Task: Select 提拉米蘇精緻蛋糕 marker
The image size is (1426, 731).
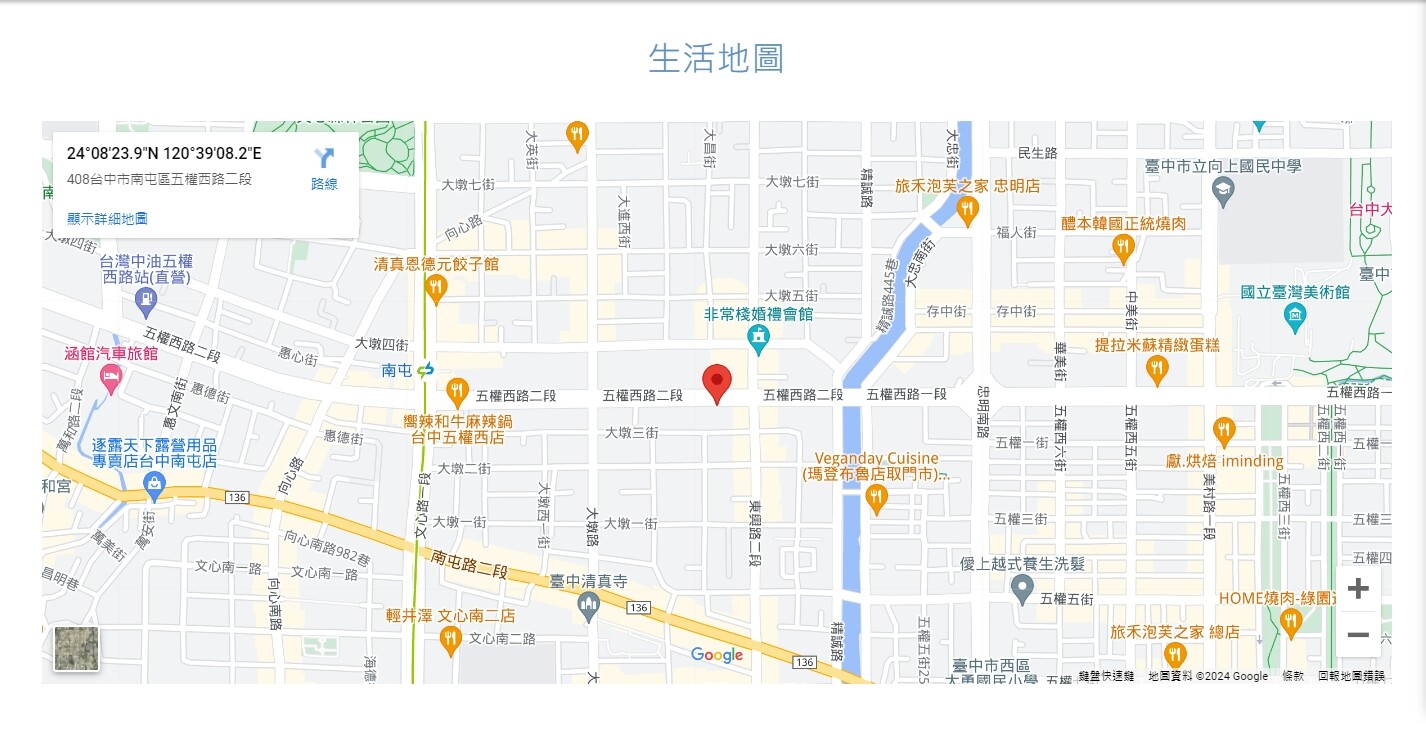Action: [1157, 369]
